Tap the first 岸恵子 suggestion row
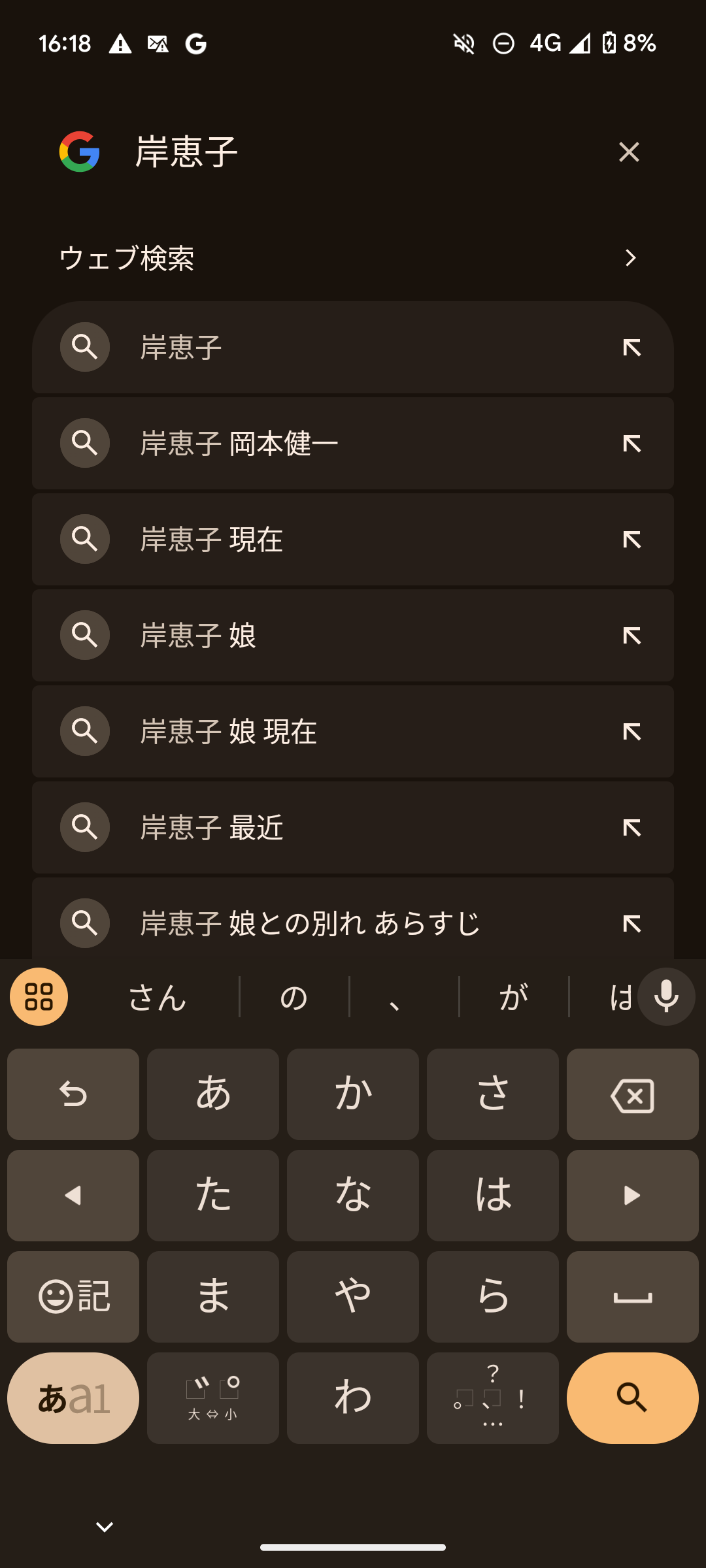 point(353,348)
